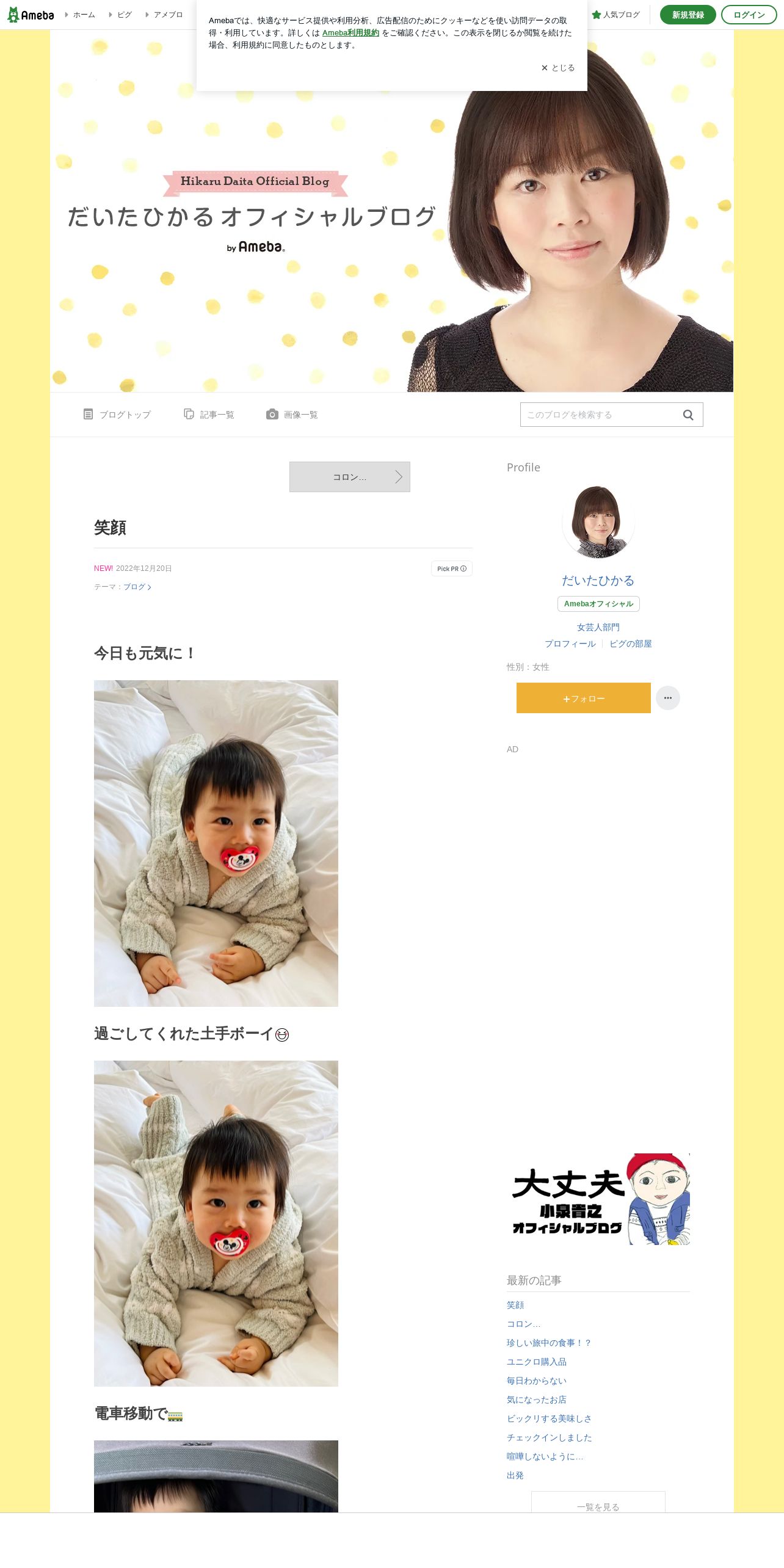Tap the 新規登録 button
The width and height of the screenshot is (784, 1568).
coord(688,15)
